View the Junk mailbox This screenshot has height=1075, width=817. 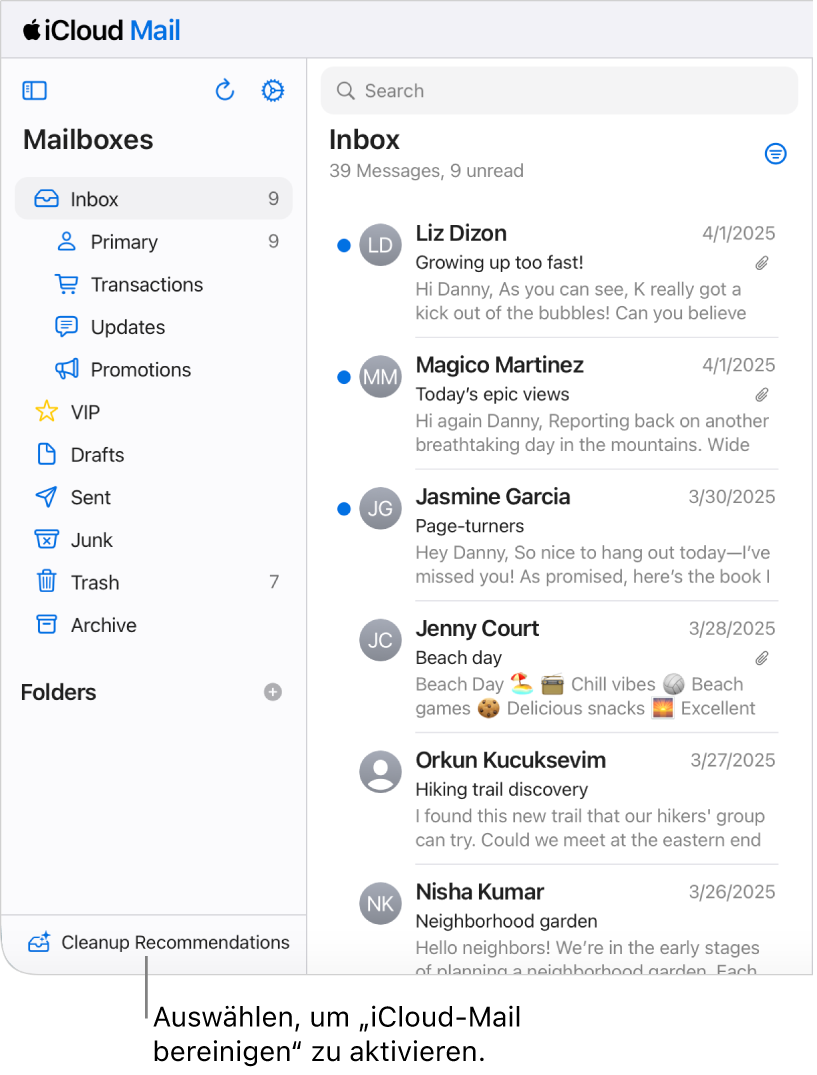click(x=91, y=540)
